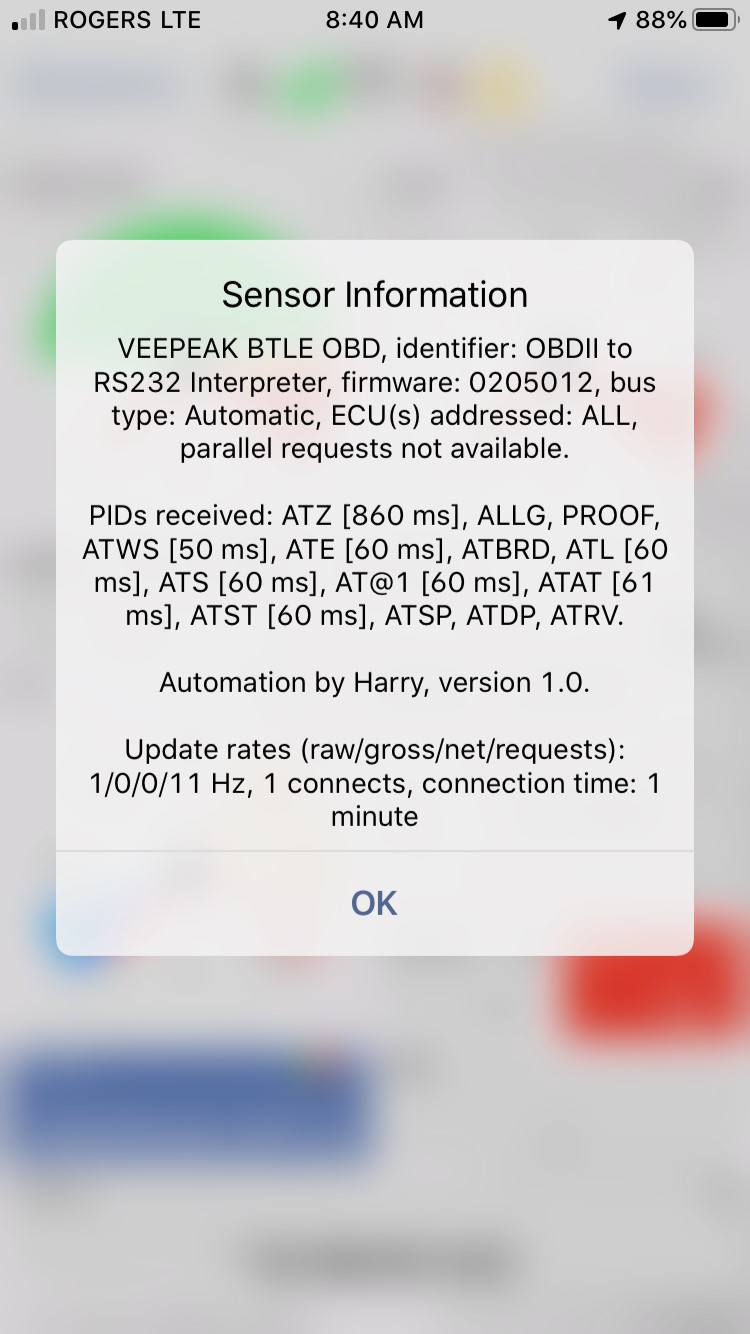Image resolution: width=750 pixels, height=1334 pixels.
Task: Tap the PIDs received paragraph
Action: click(x=373, y=565)
